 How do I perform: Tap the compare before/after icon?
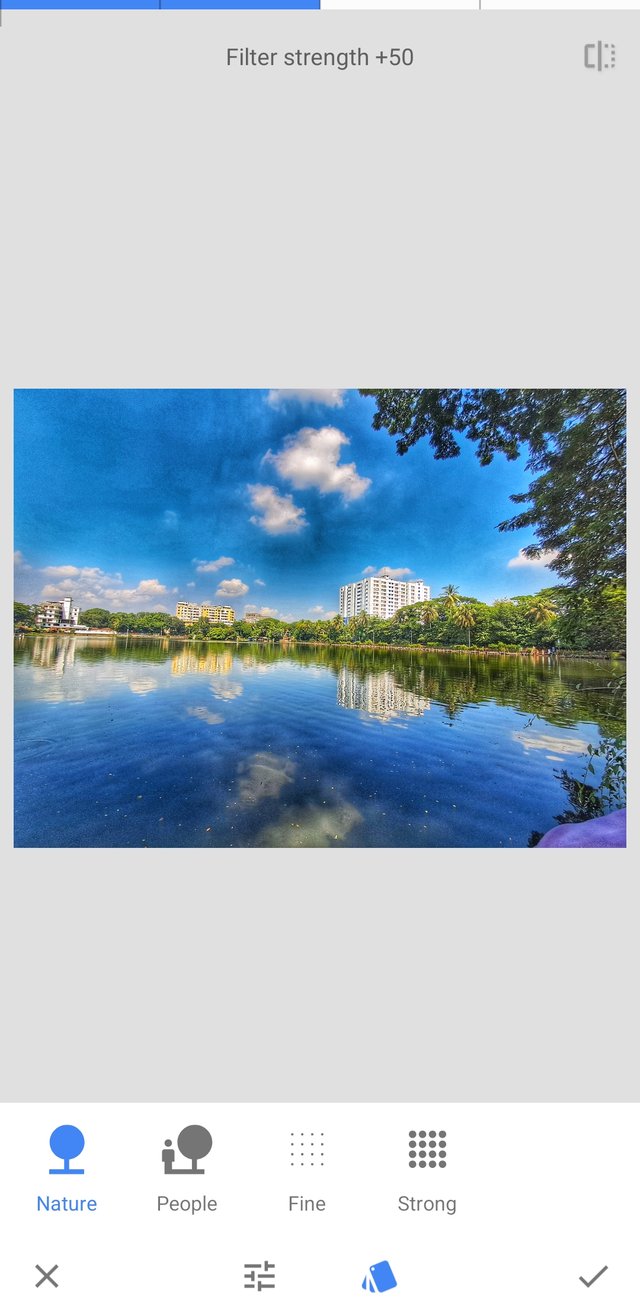click(599, 57)
